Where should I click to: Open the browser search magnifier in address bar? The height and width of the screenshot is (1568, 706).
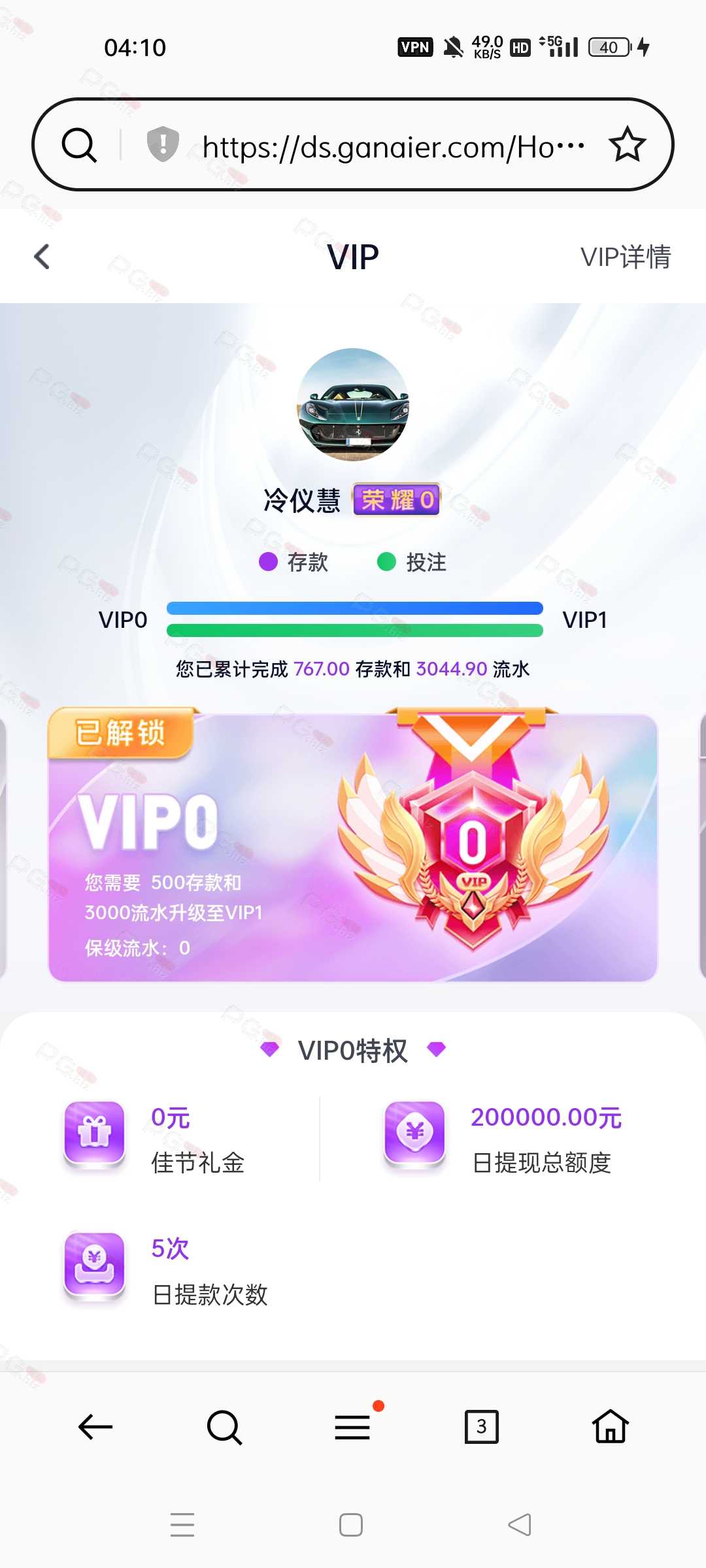[80, 144]
